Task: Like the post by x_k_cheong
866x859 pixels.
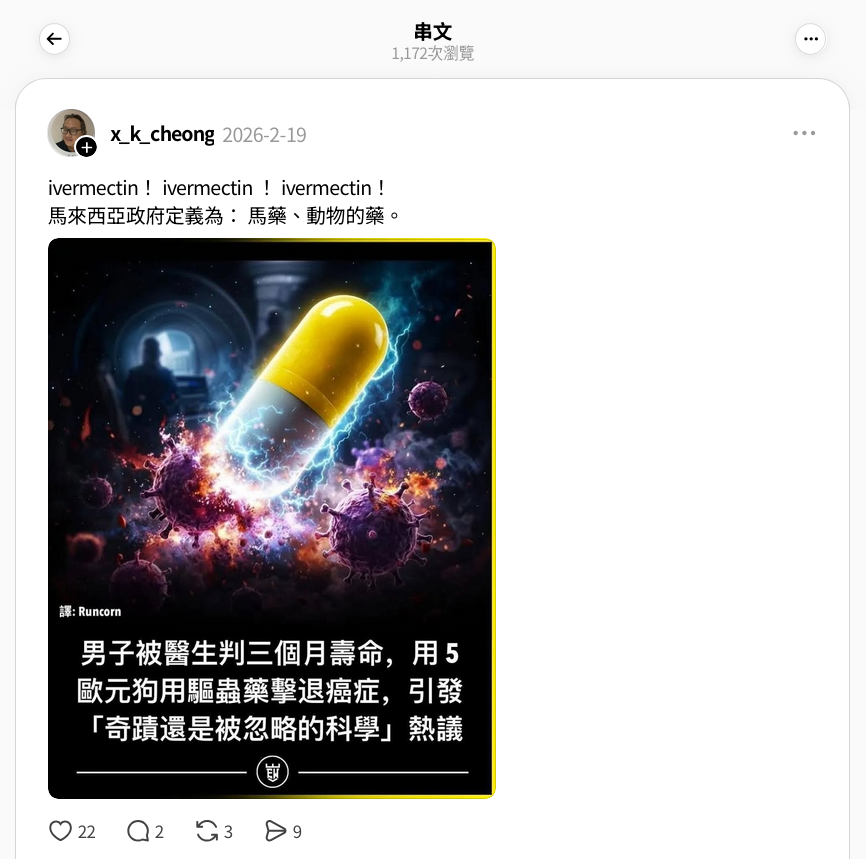Action: 61,831
